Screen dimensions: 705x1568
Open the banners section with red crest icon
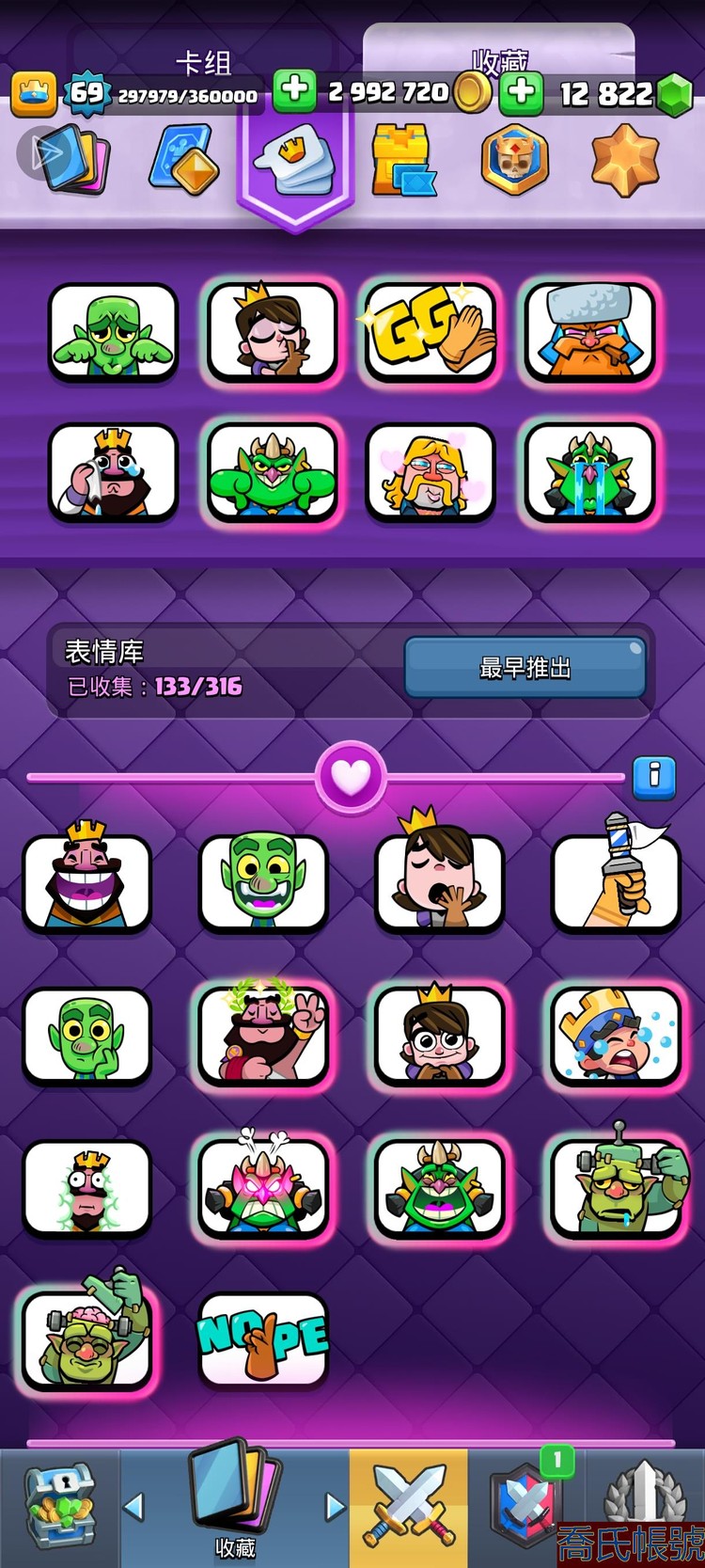pos(515,160)
